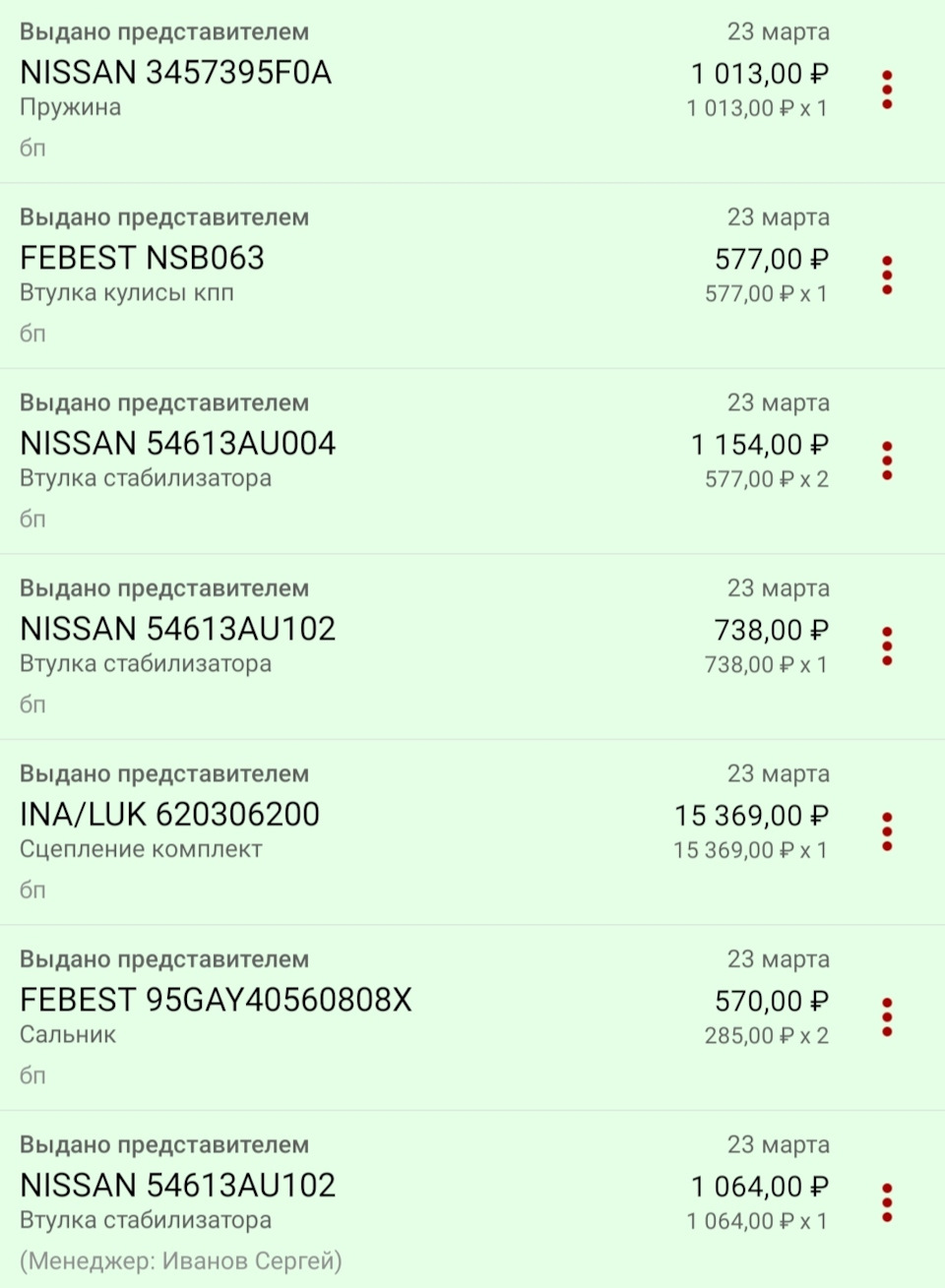This screenshot has height=1288, width=945.
Task: Show more actions for FEBEST 95GAY40560808X
Action: coord(887,1017)
